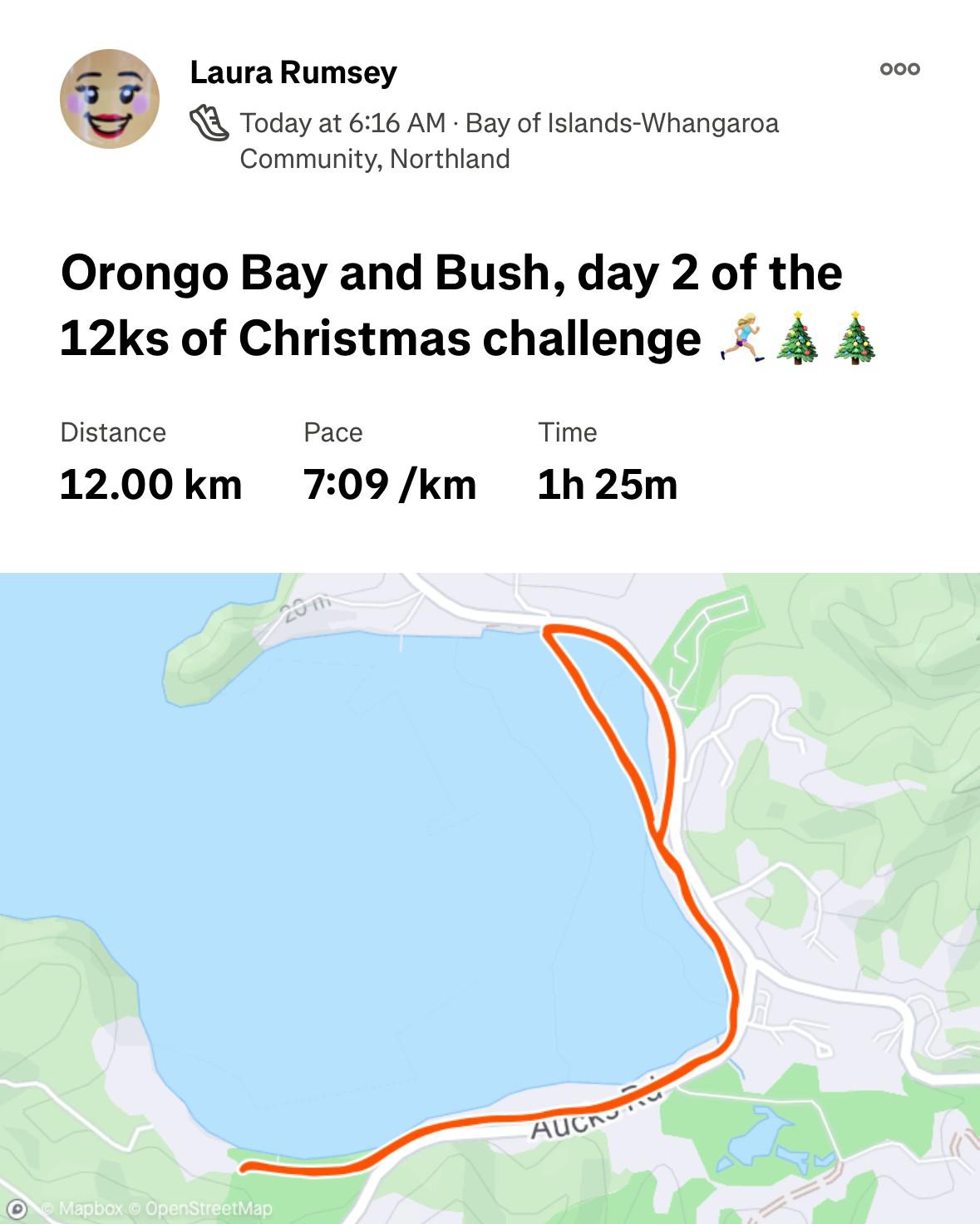Show Mapbox attribution info icon
Image resolution: width=980 pixels, height=1224 pixels.
pos(17,1208)
